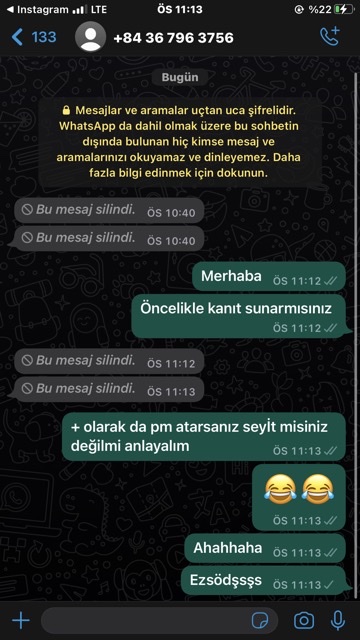The image size is (360, 640).
Task: Open the camera to send a photo
Action: click(x=304, y=621)
